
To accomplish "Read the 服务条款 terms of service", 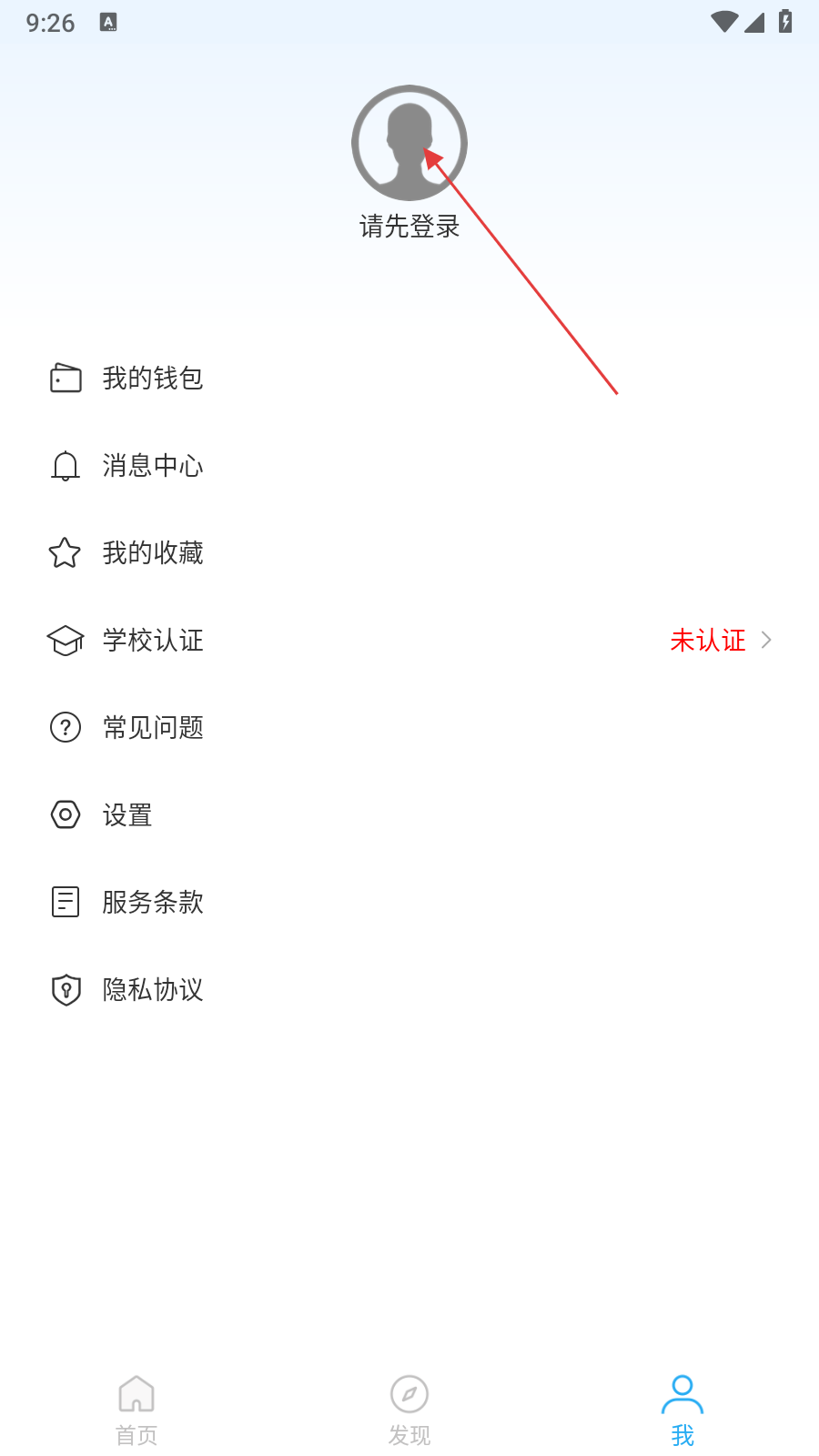I will (x=152, y=903).
